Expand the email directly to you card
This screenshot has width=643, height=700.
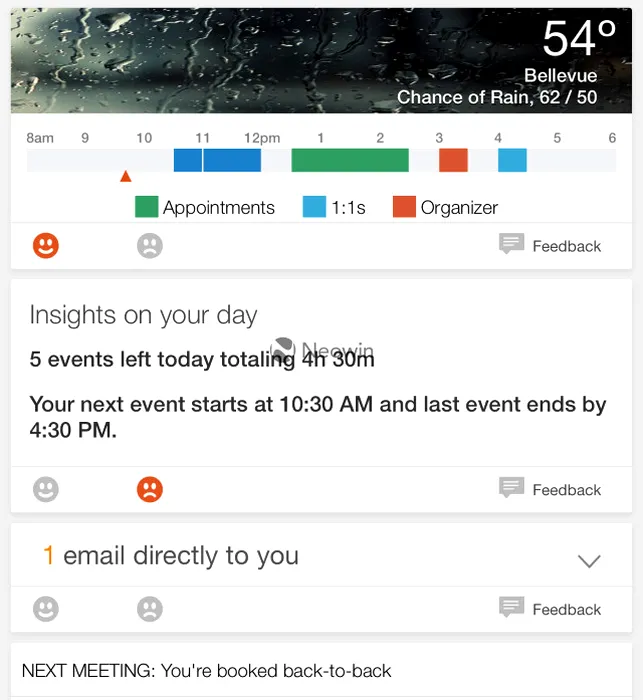589,560
